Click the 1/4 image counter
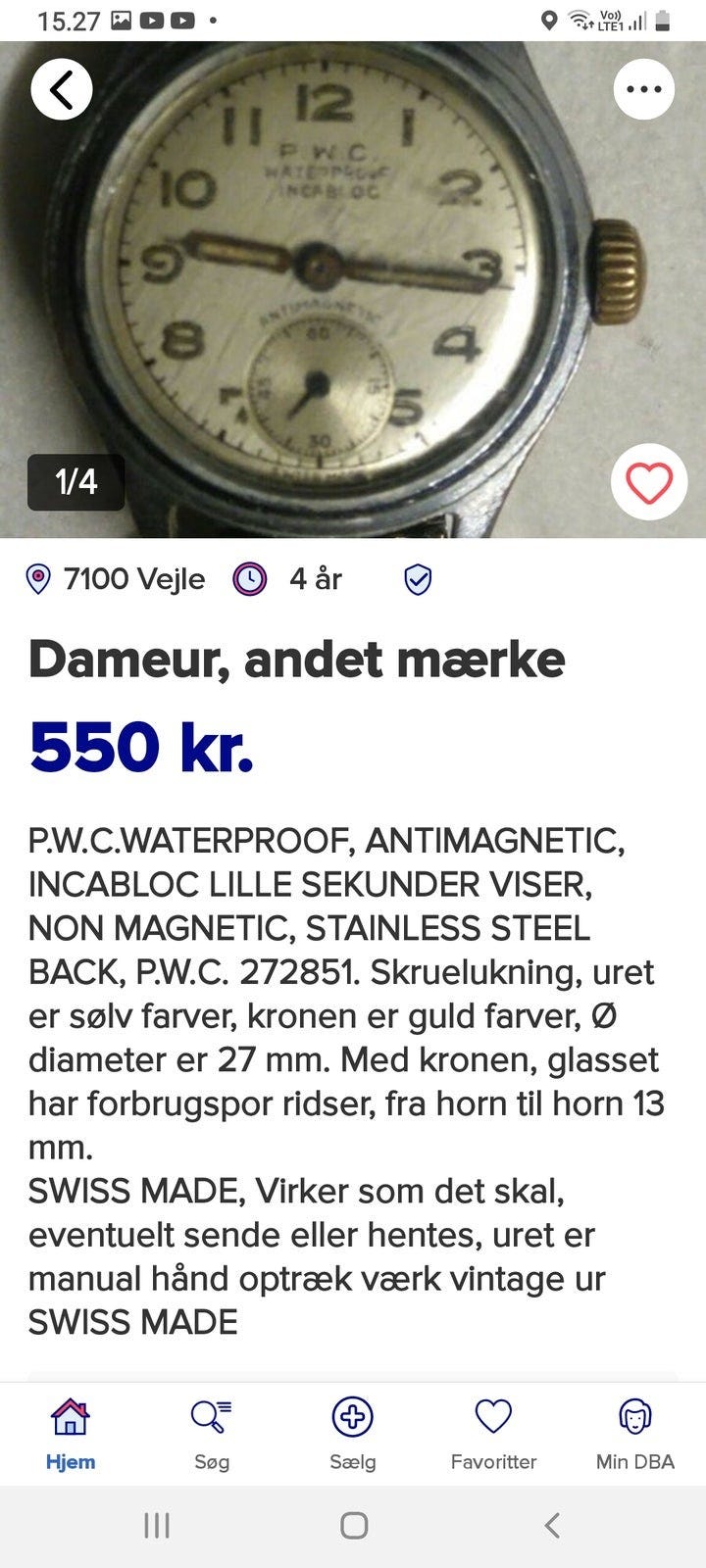The image size is (706, 1568). (x=76, y=481)
